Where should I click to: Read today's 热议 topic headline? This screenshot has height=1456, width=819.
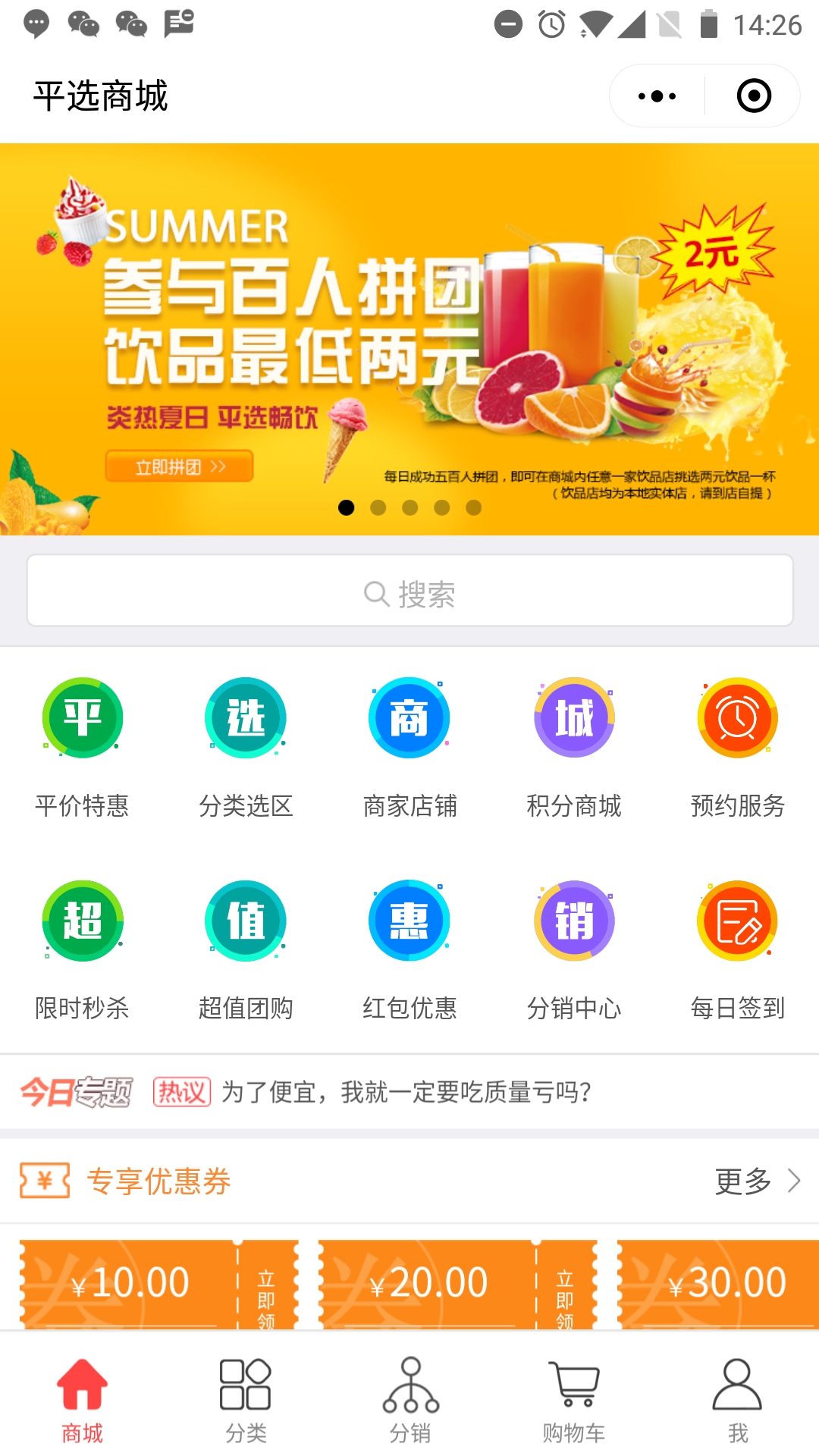(x=406, y=1093)
